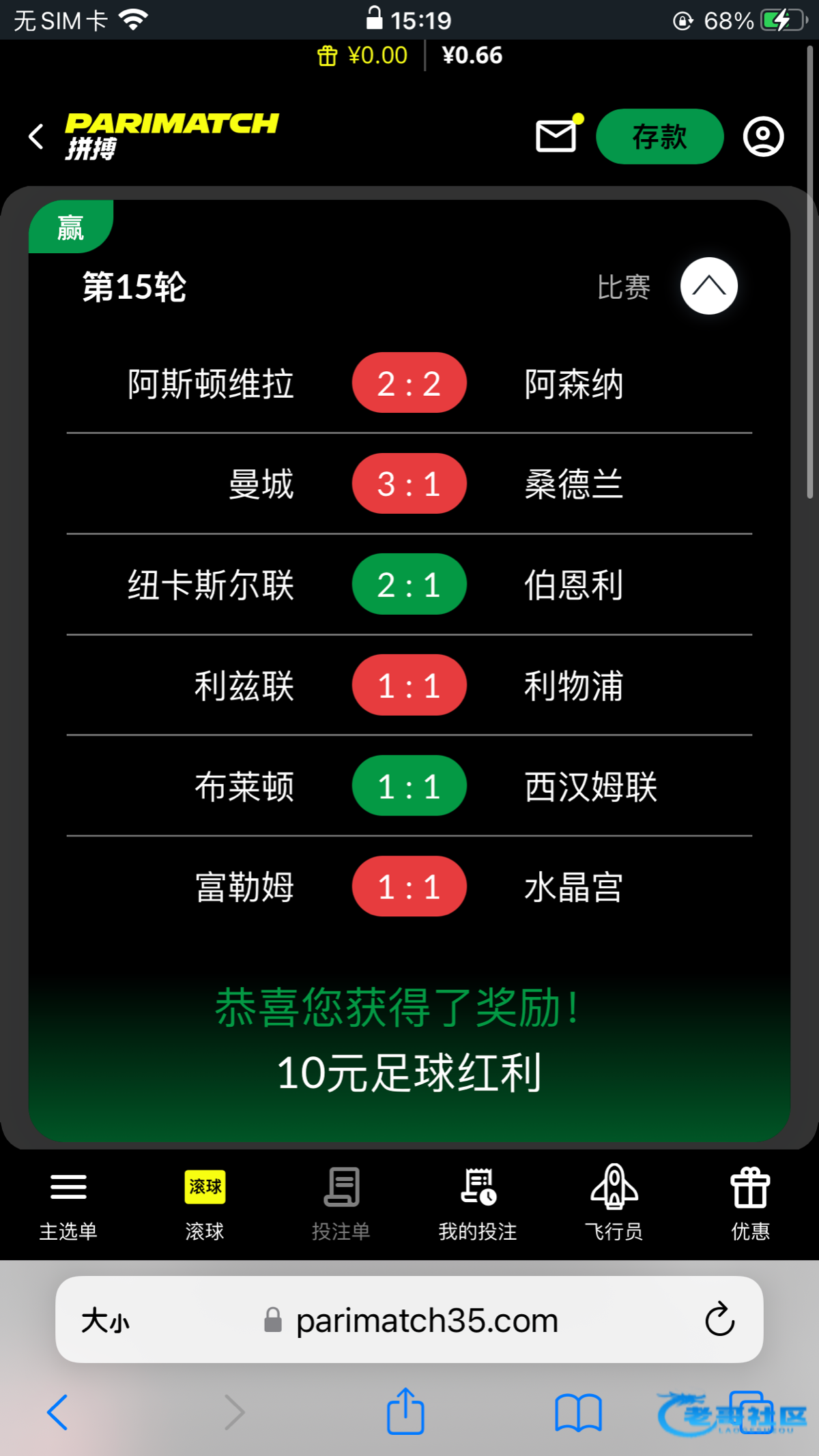
Task: Reload the page in Safari
Action: (x=719, y=1320)
